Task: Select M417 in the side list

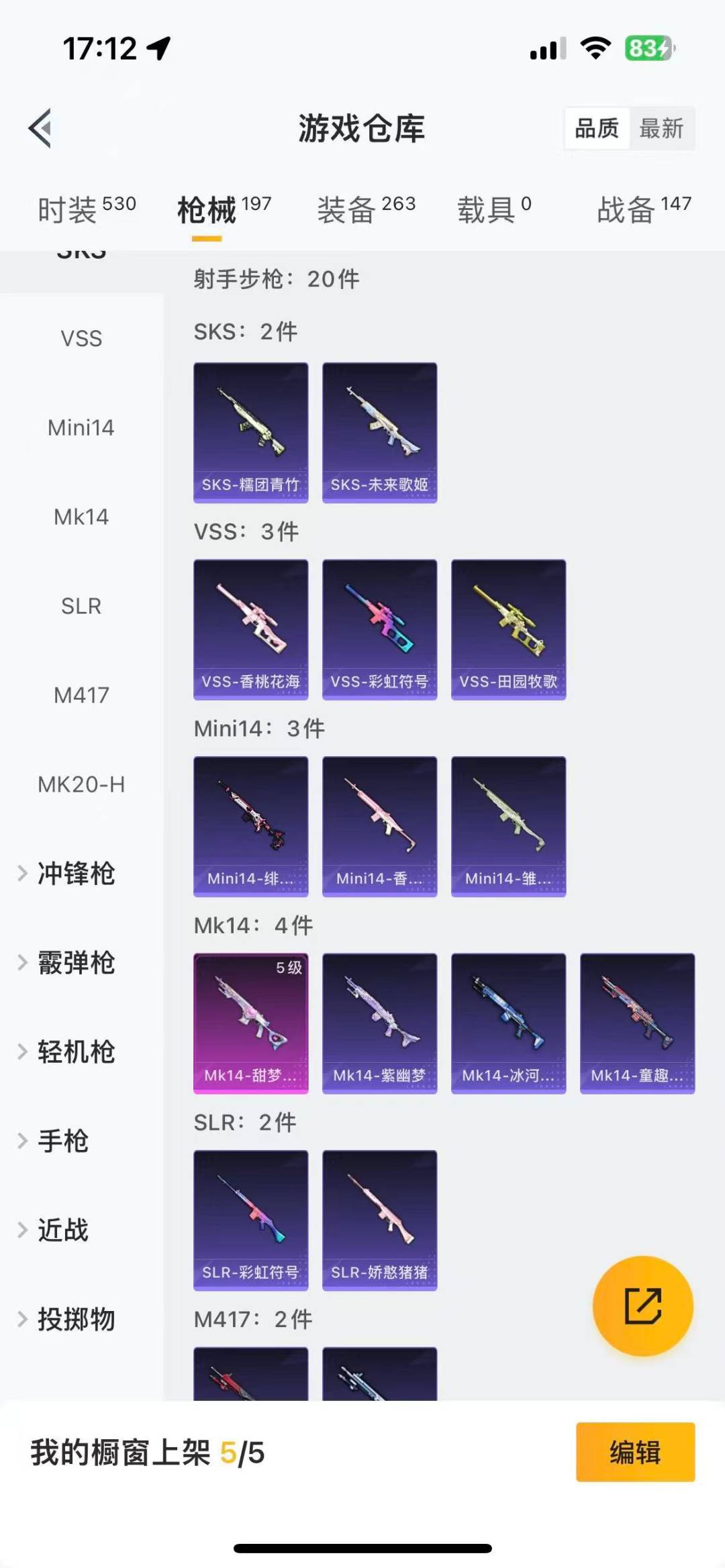Action: pos(81,695)
